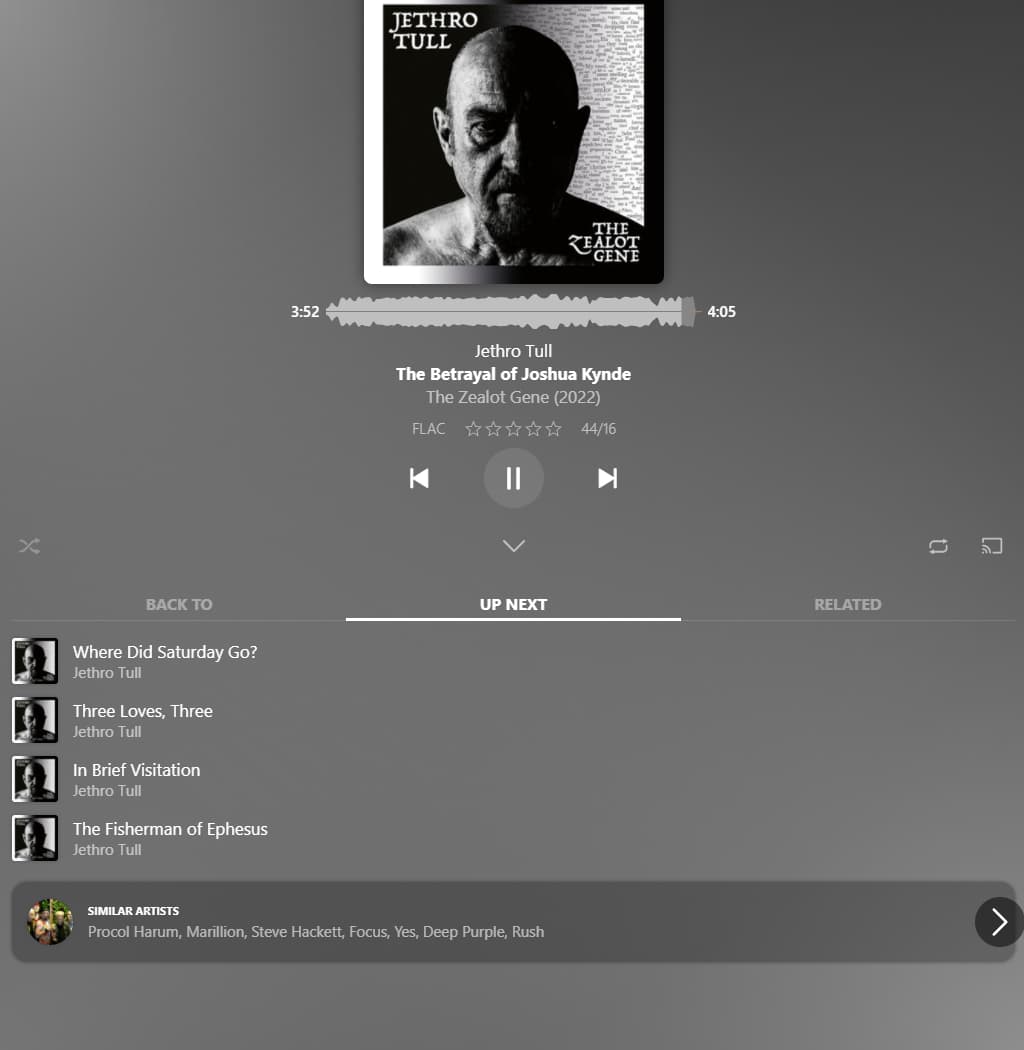The image size is (1024, 1050).
Task: Switch to the Related tab
Action: pos(847,604)
